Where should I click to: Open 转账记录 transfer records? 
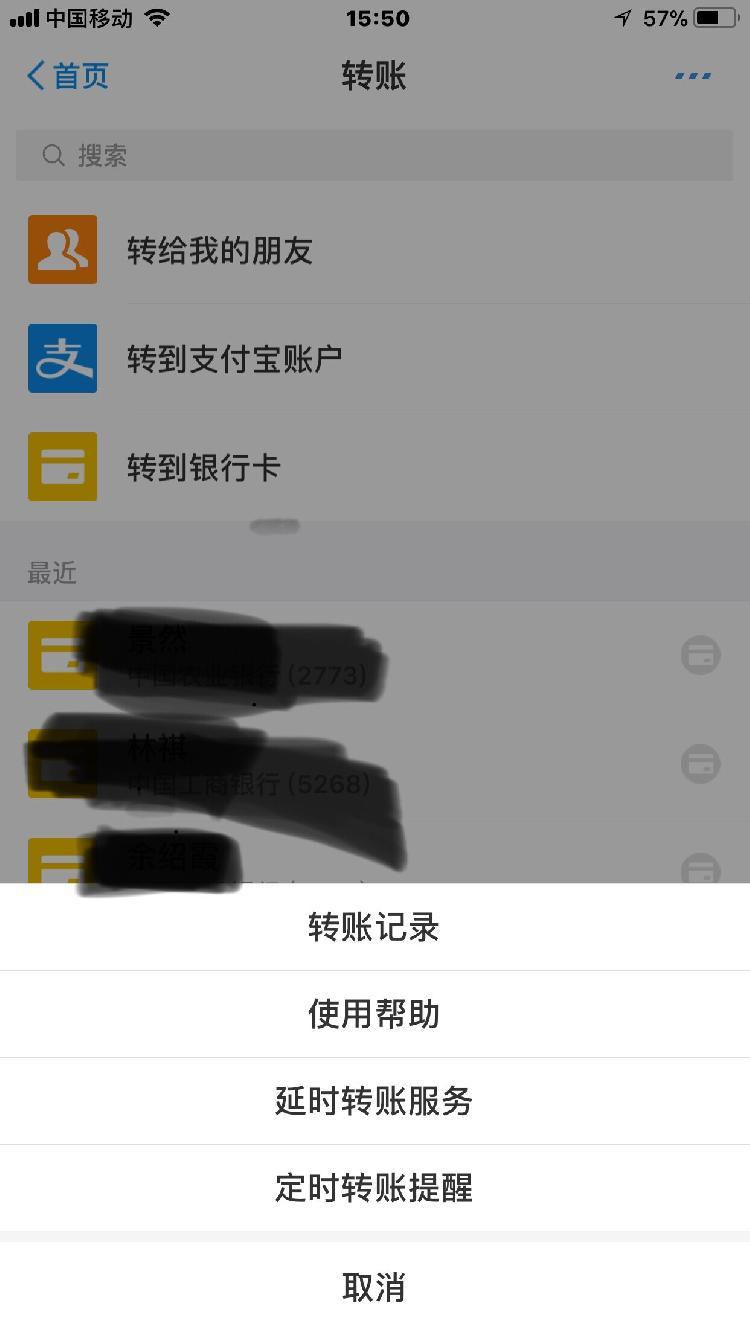(374, 927)
